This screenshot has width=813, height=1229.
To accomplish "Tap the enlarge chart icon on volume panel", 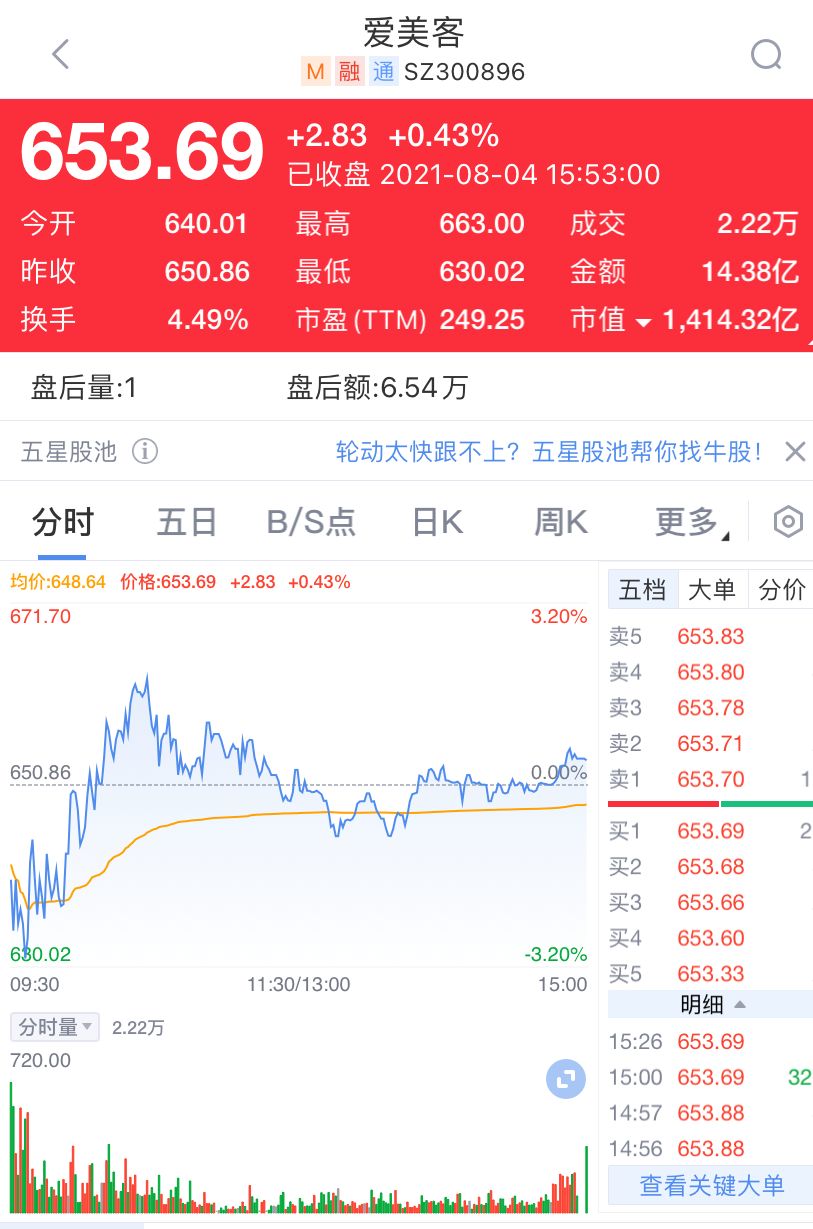I will pos(564,1080).
